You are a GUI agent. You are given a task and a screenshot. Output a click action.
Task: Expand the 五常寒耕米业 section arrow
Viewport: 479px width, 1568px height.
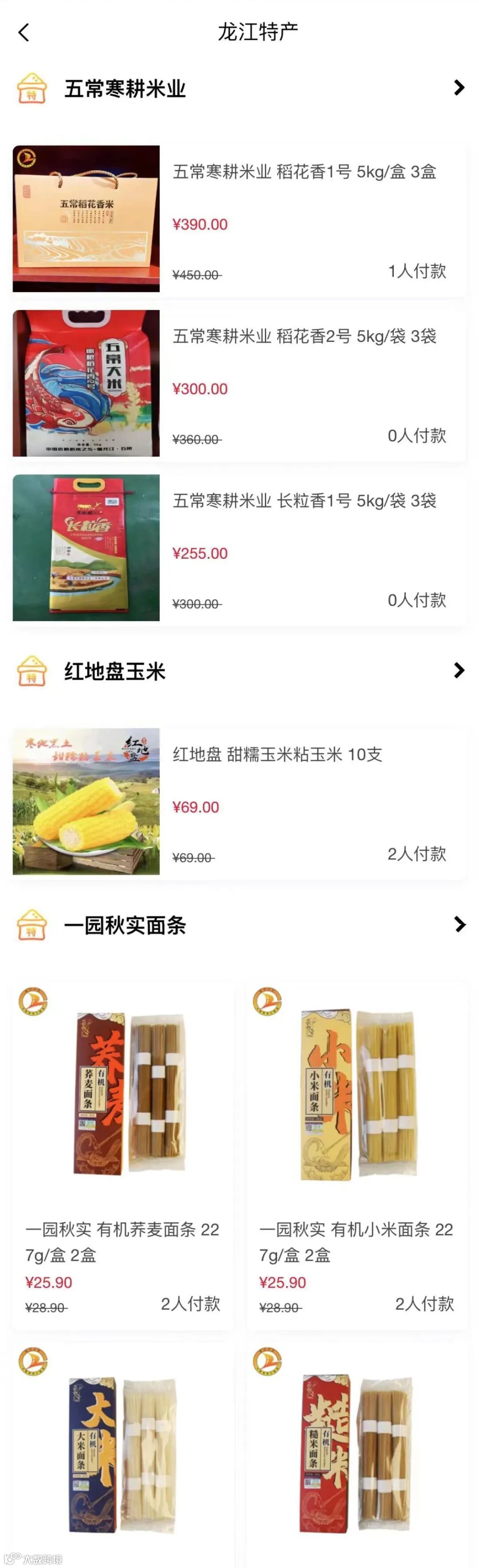coord(459,88)
